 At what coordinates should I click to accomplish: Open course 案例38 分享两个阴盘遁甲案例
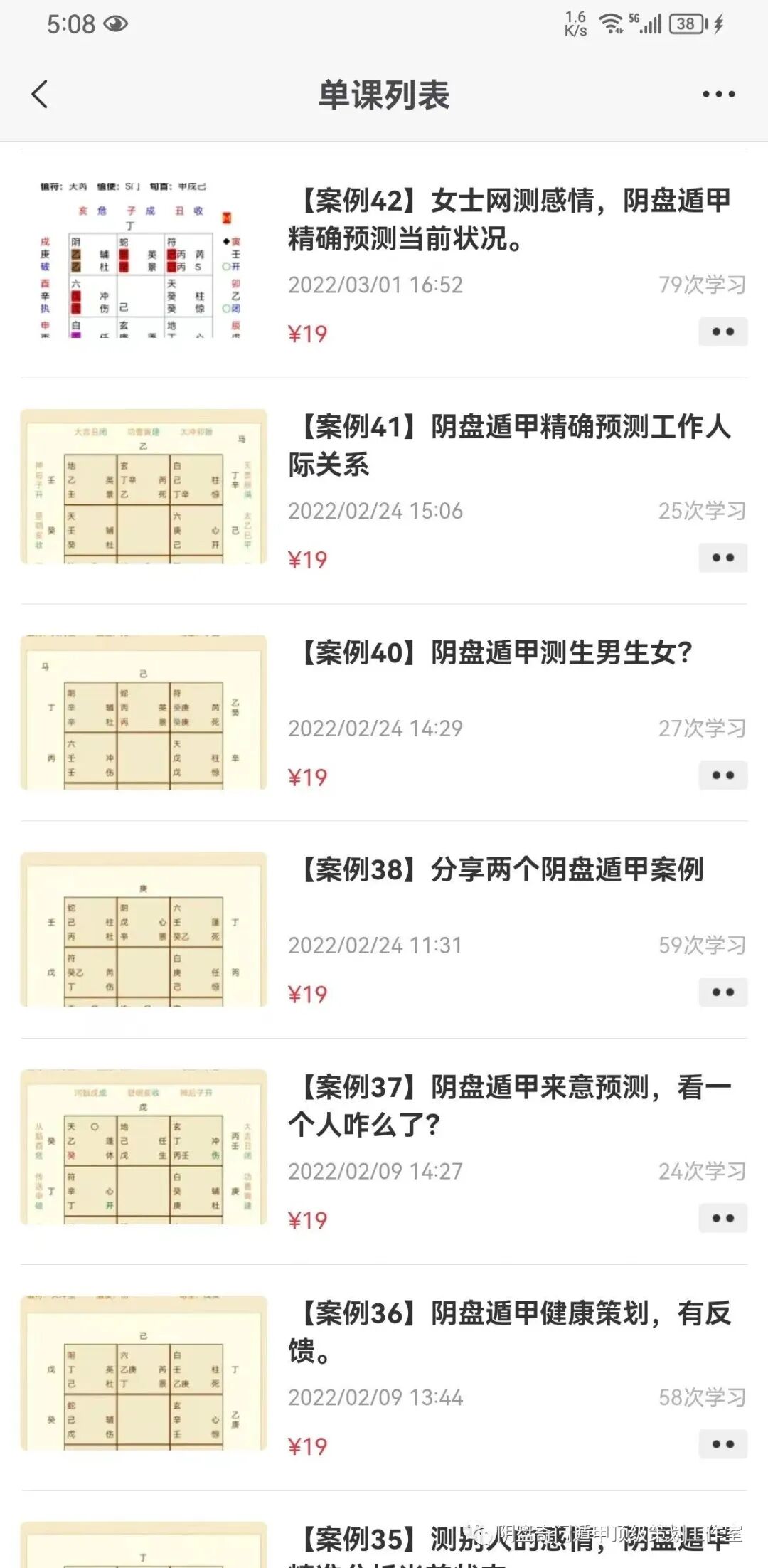point(502,869)
